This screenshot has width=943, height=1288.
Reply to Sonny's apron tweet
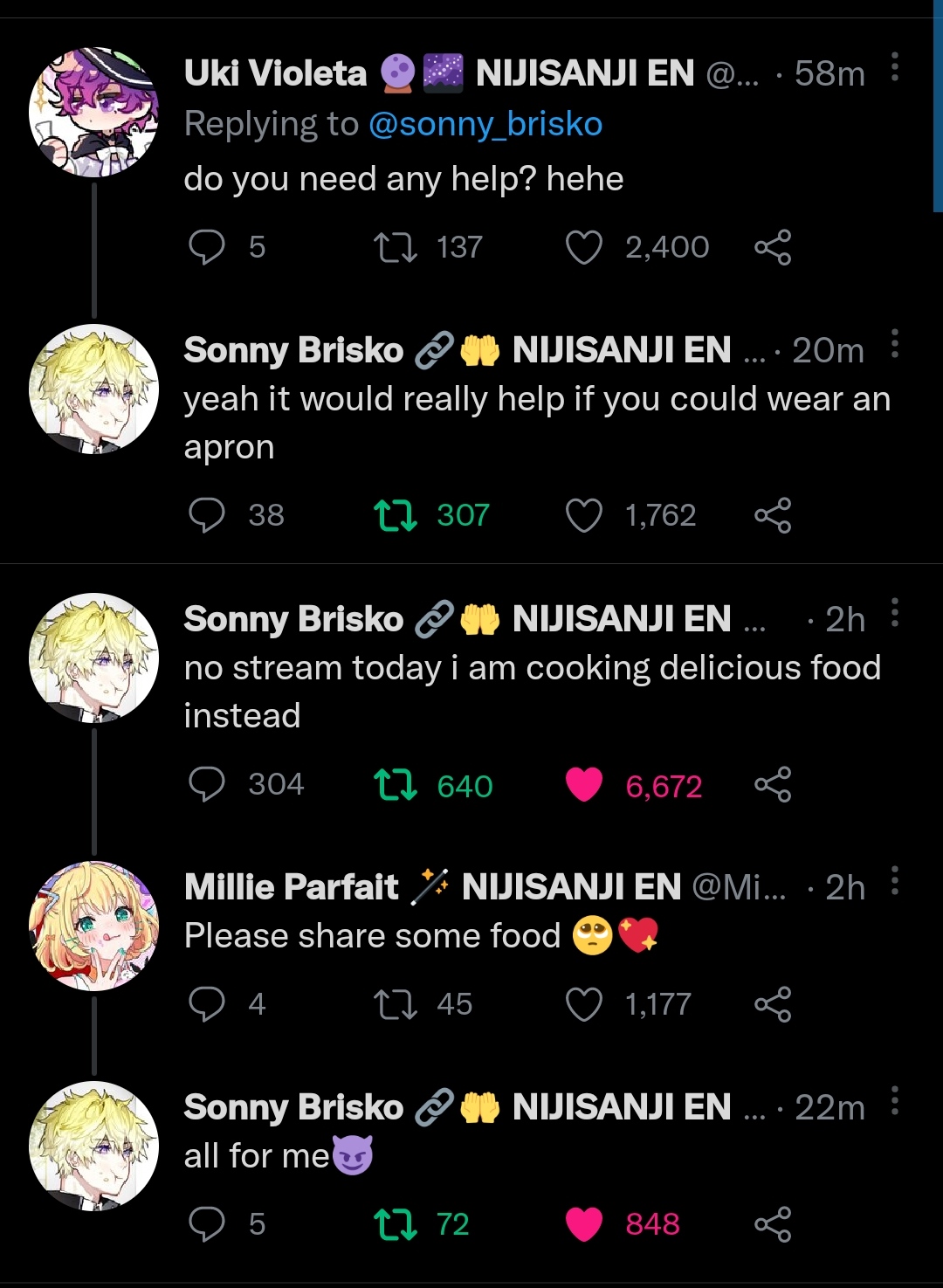[207, 515]
